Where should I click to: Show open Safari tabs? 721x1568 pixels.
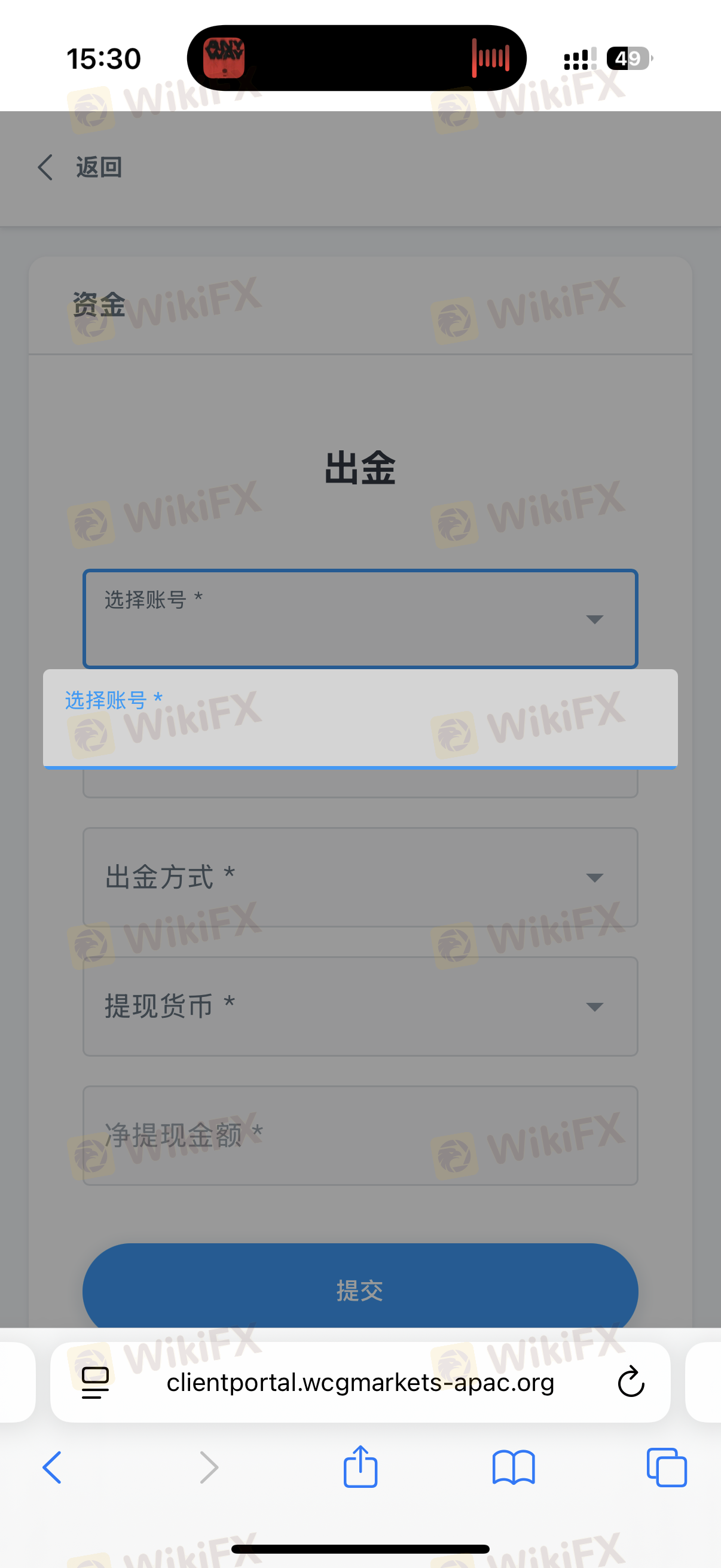(x=667, y=1467)
